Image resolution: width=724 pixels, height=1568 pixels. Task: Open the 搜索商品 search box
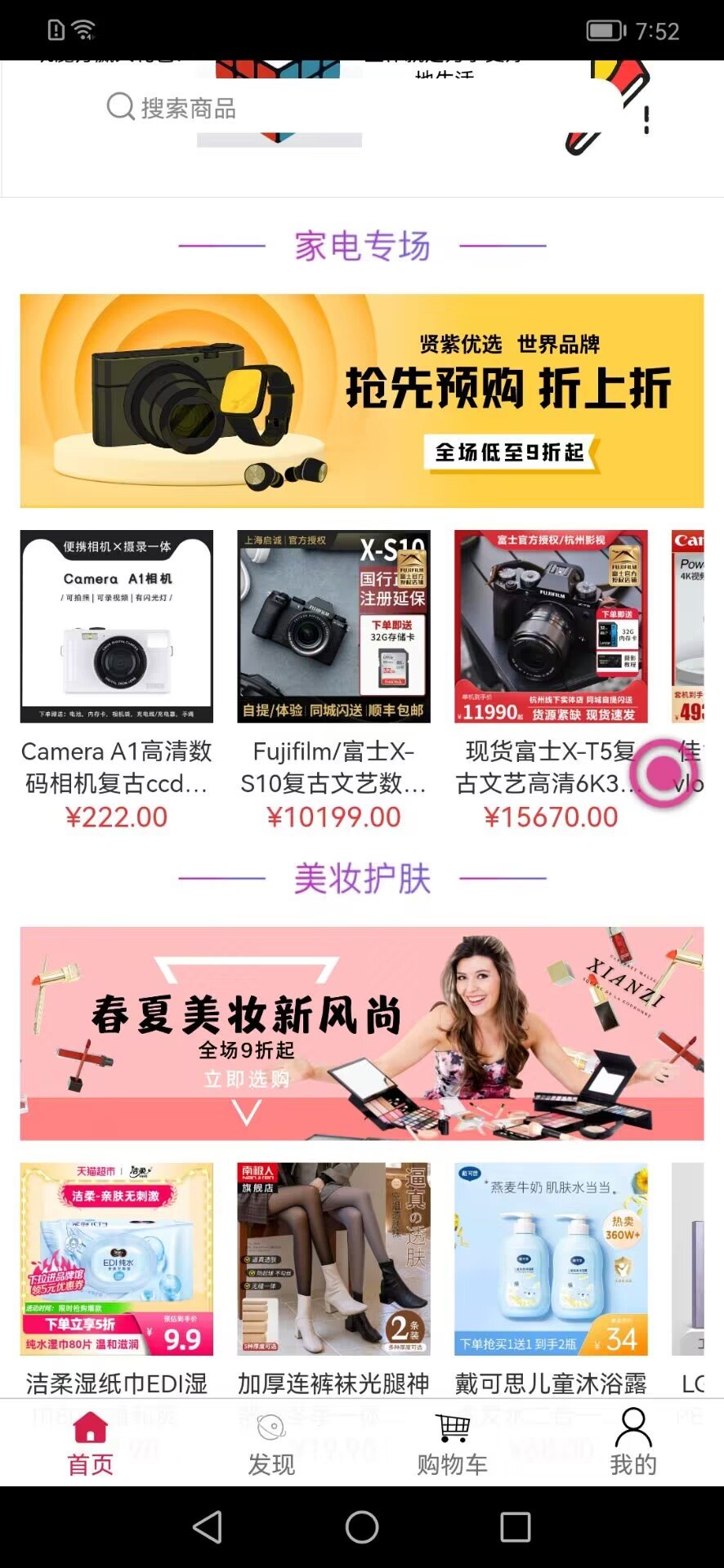coord(188,108)
